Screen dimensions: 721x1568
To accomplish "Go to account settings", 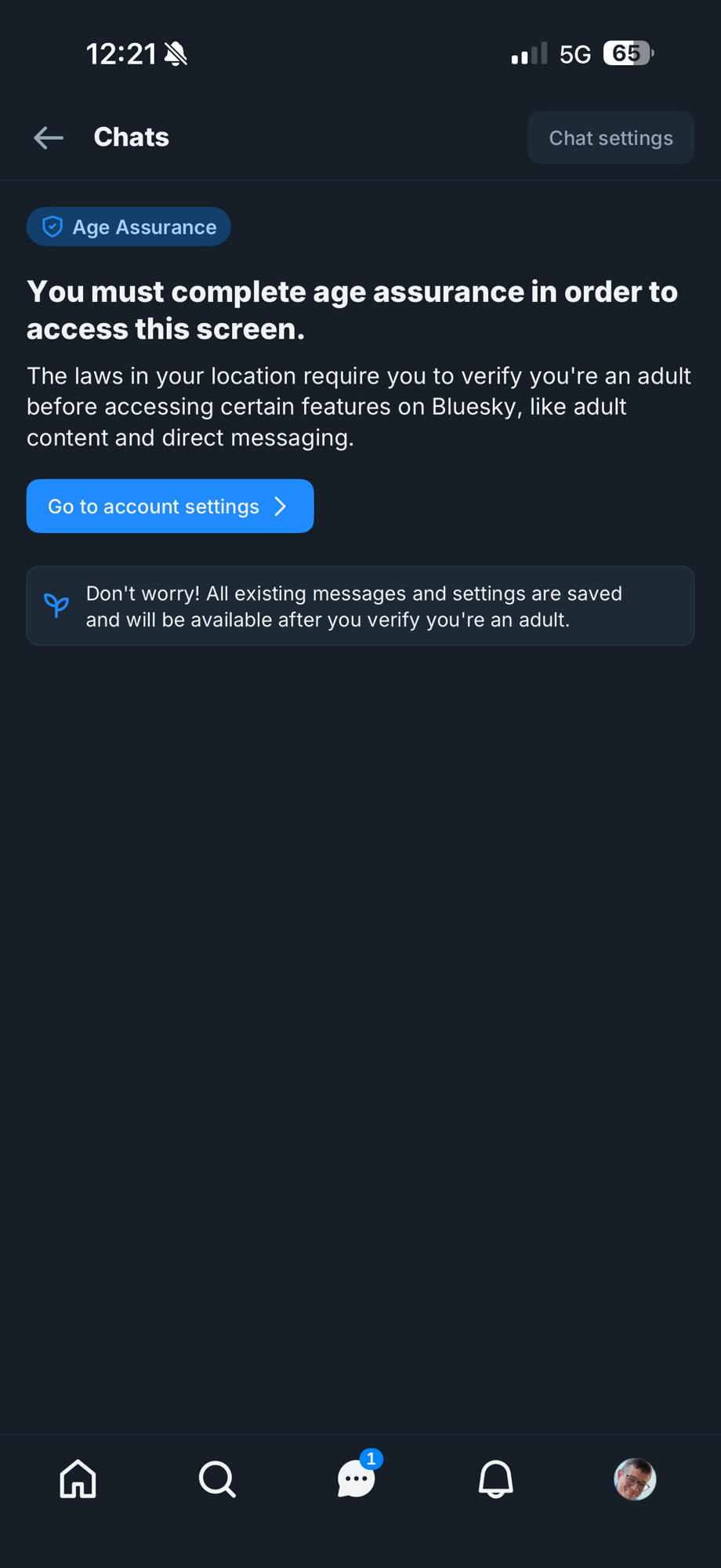I will click(x=170, y=506).
